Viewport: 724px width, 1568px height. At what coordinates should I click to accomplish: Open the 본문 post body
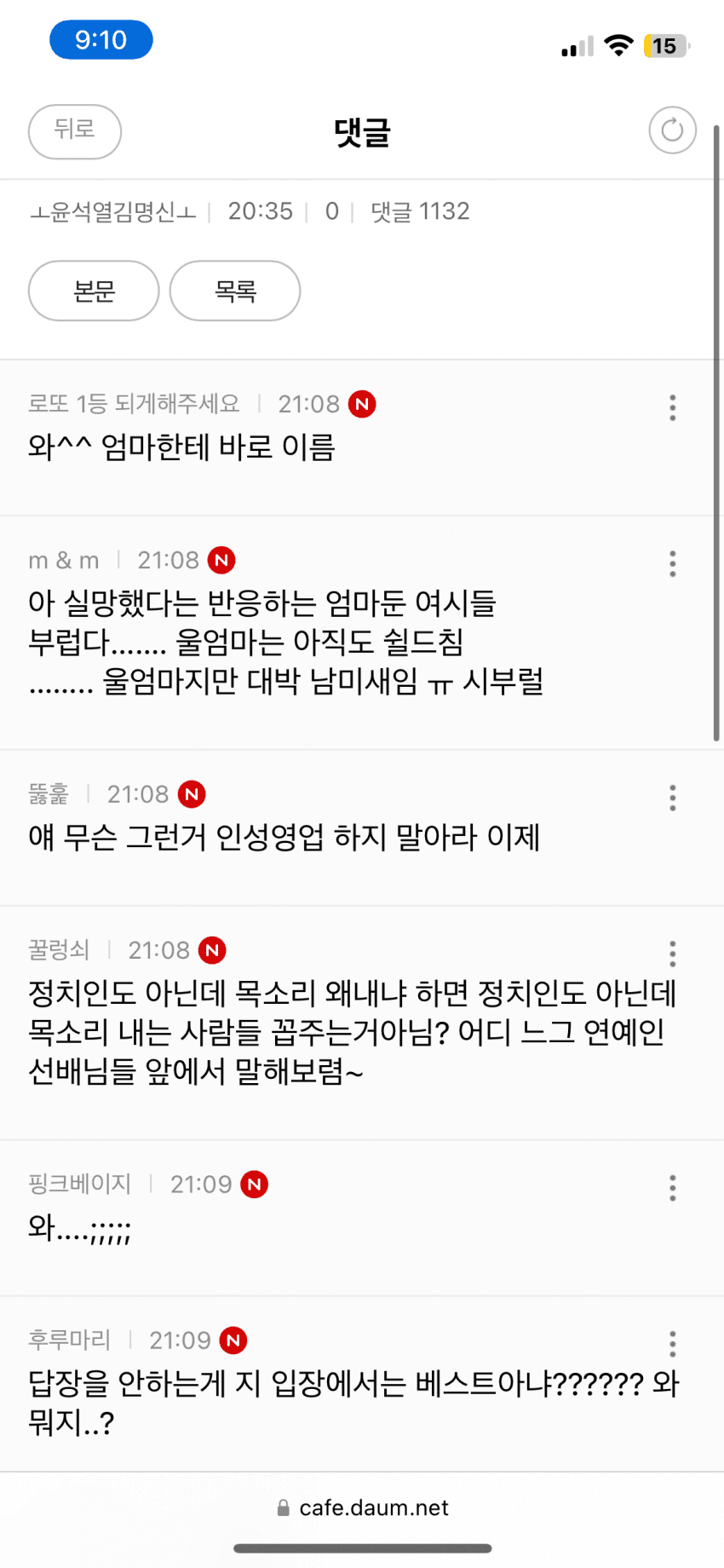coord(94,291)
